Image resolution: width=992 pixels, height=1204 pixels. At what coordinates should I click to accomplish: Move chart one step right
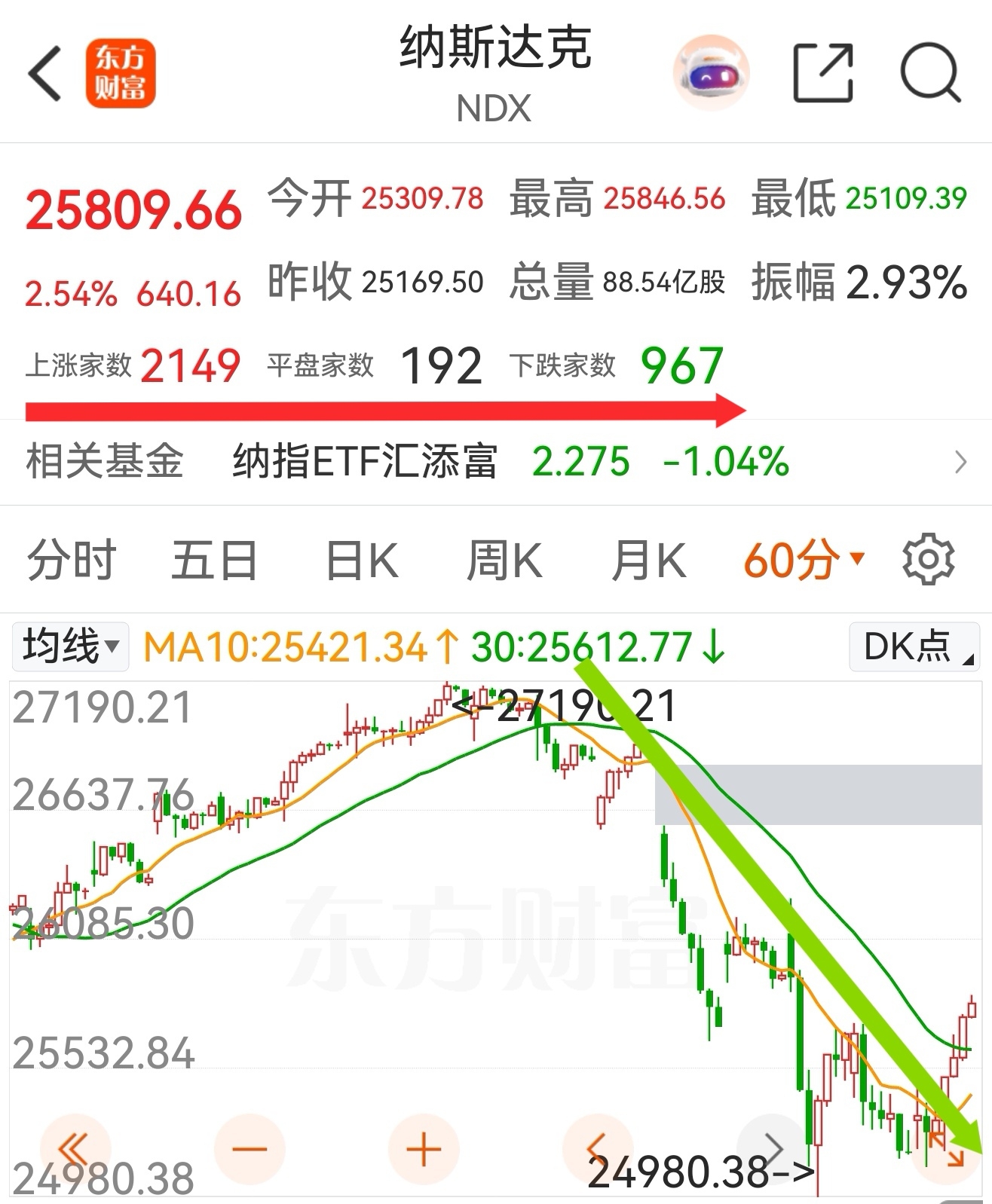pos(772,1150)
